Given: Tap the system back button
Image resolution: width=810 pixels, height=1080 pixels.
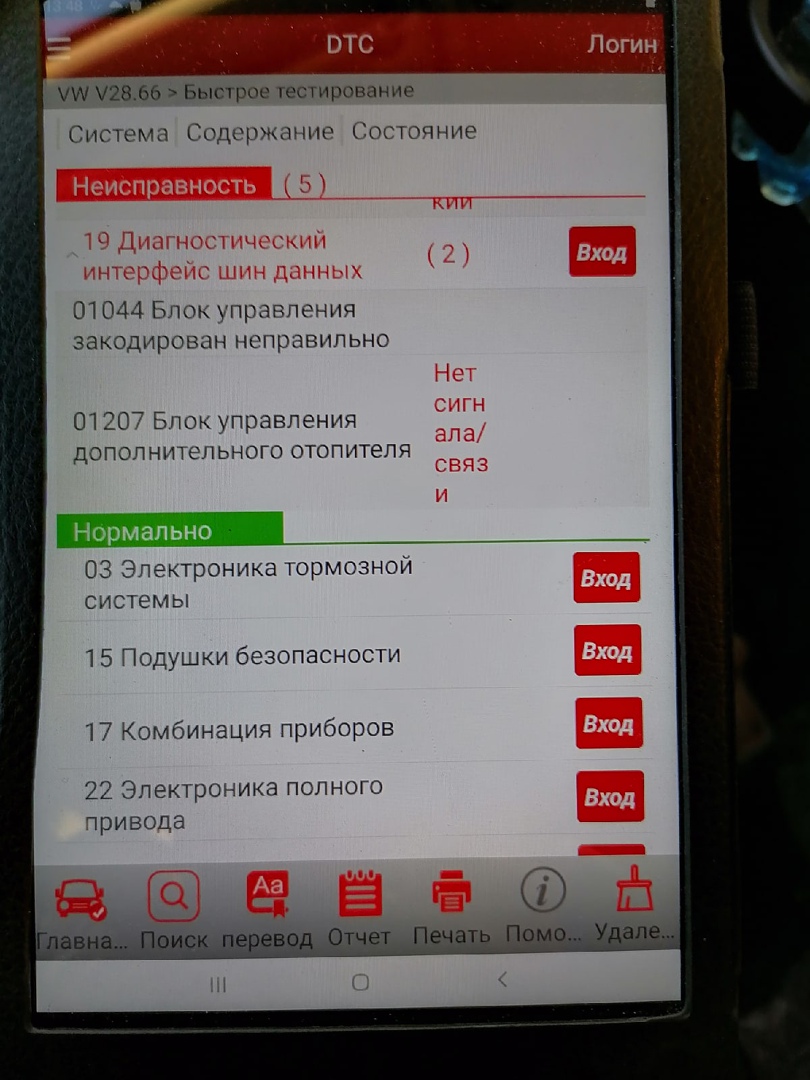Looking at the screenshot, I should 503,980.
